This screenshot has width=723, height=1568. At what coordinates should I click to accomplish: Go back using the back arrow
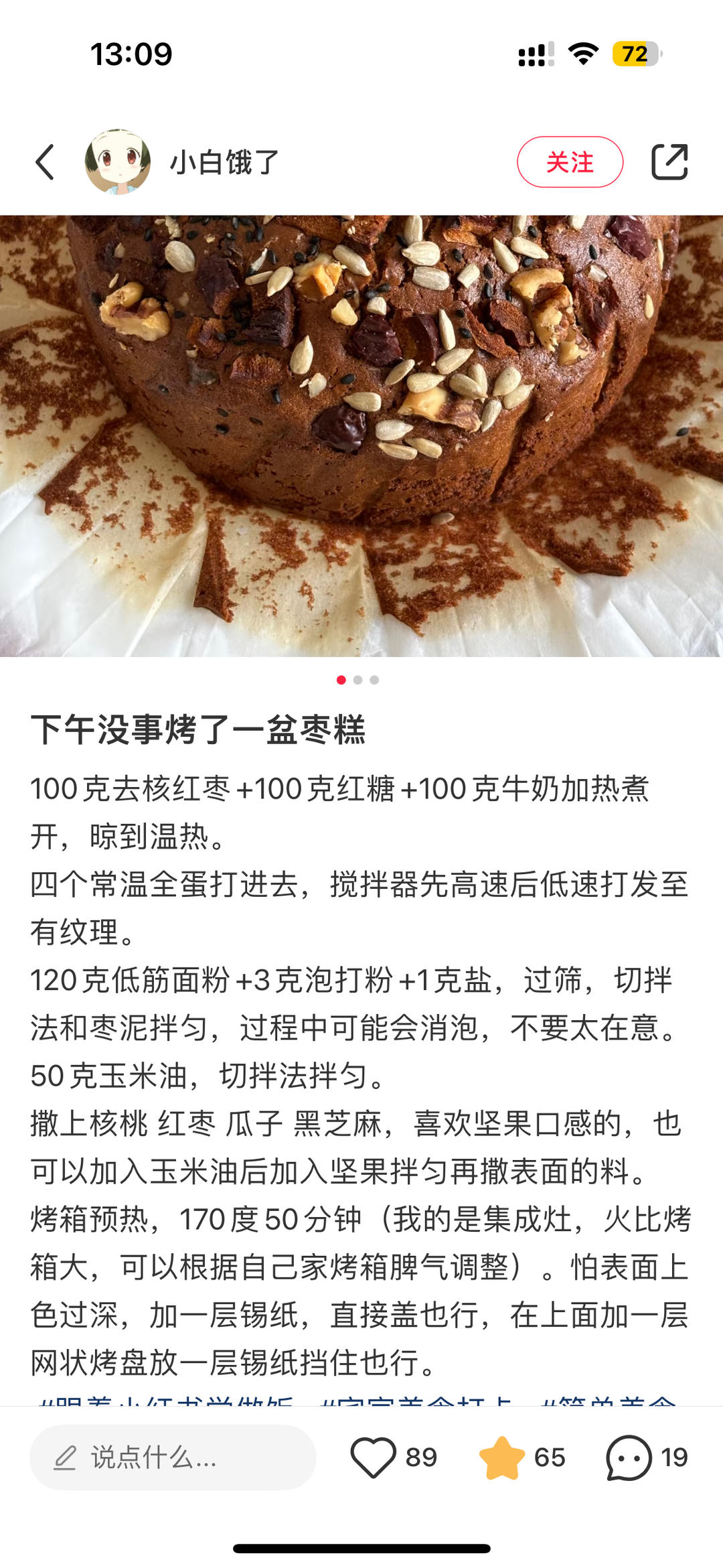[45, 162]
